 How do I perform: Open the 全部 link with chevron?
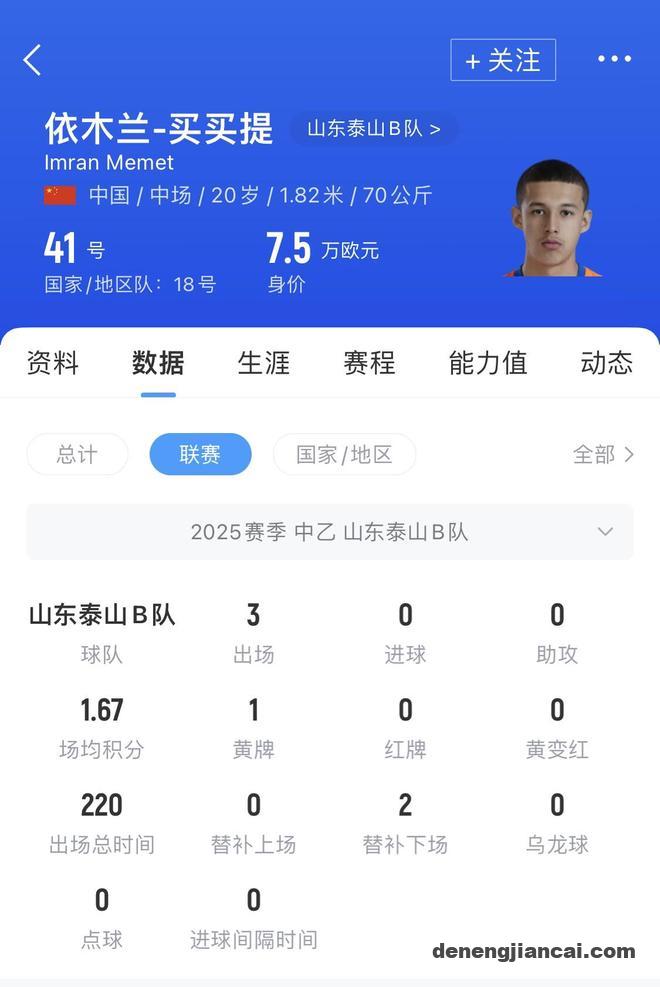tap(603, 454)
